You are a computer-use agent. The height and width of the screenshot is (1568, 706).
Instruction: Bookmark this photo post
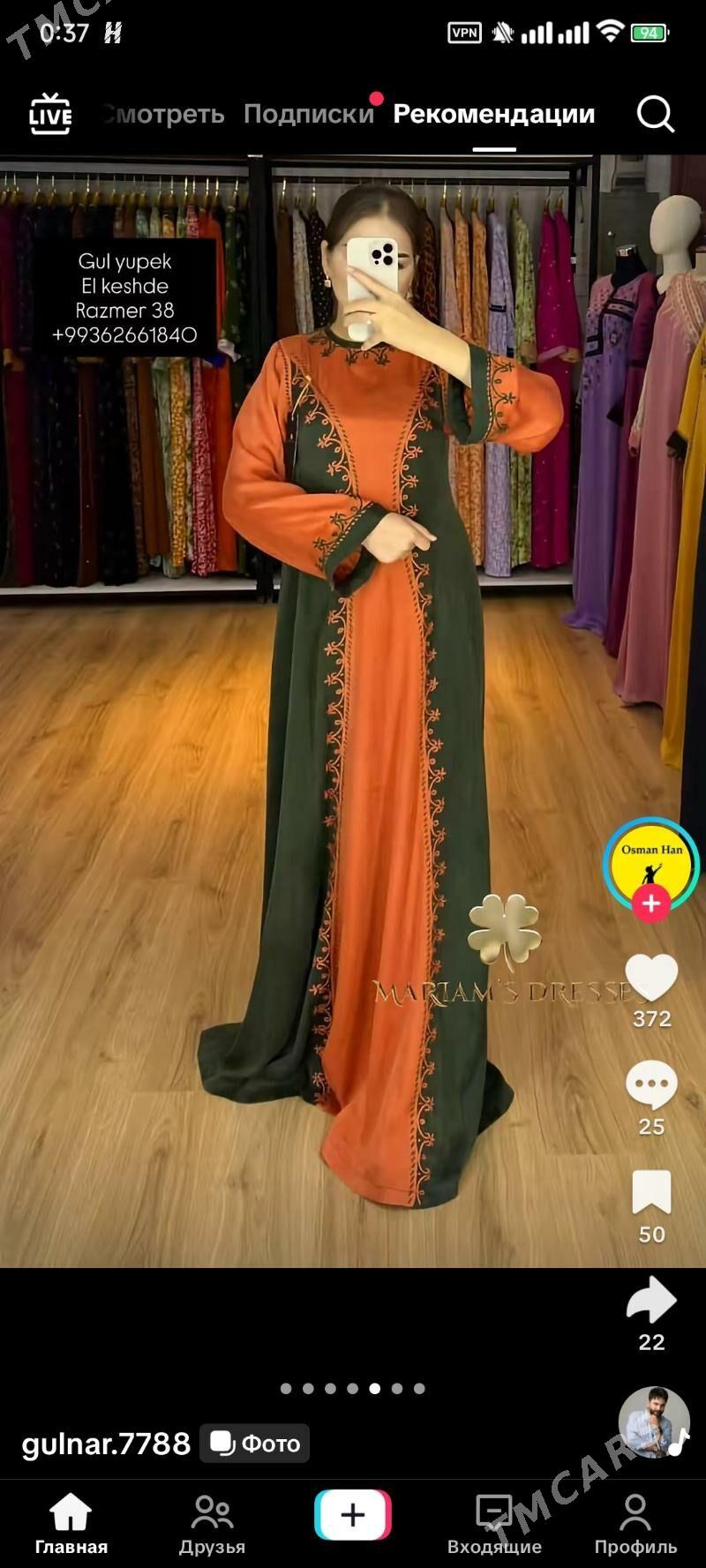[x=651, y=1193]
